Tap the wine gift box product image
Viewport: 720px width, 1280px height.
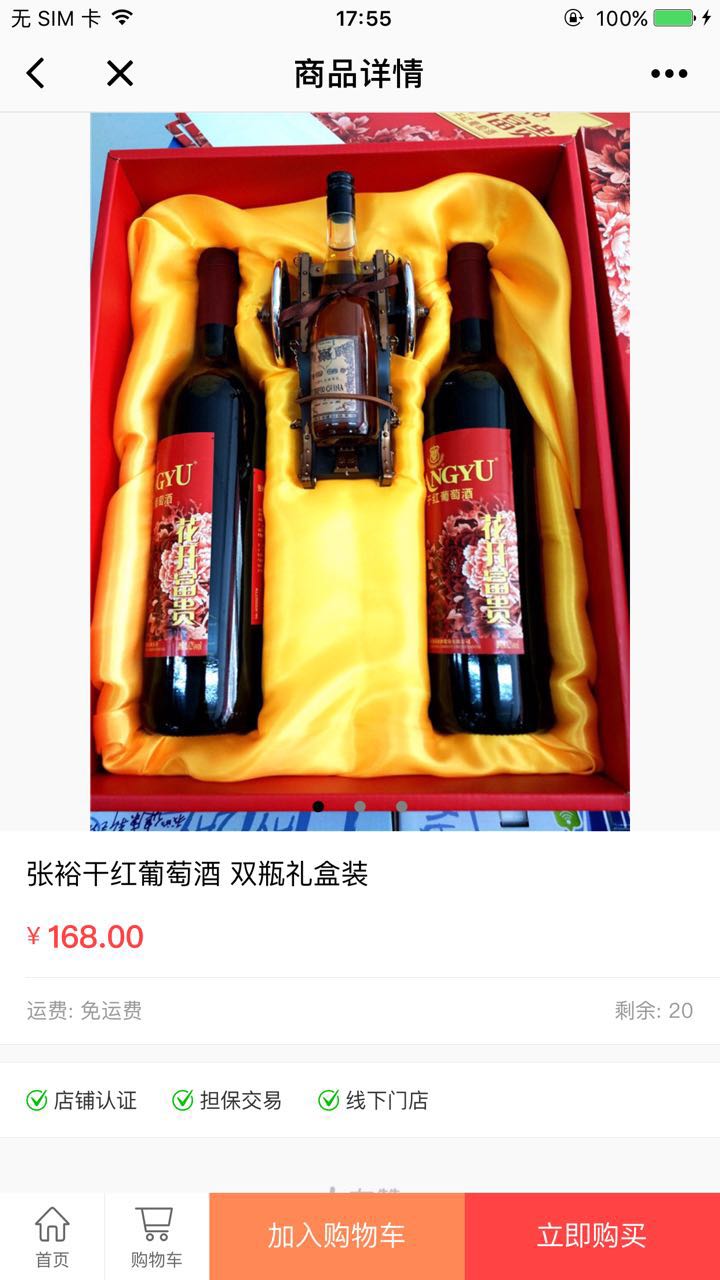coord(360,470)
